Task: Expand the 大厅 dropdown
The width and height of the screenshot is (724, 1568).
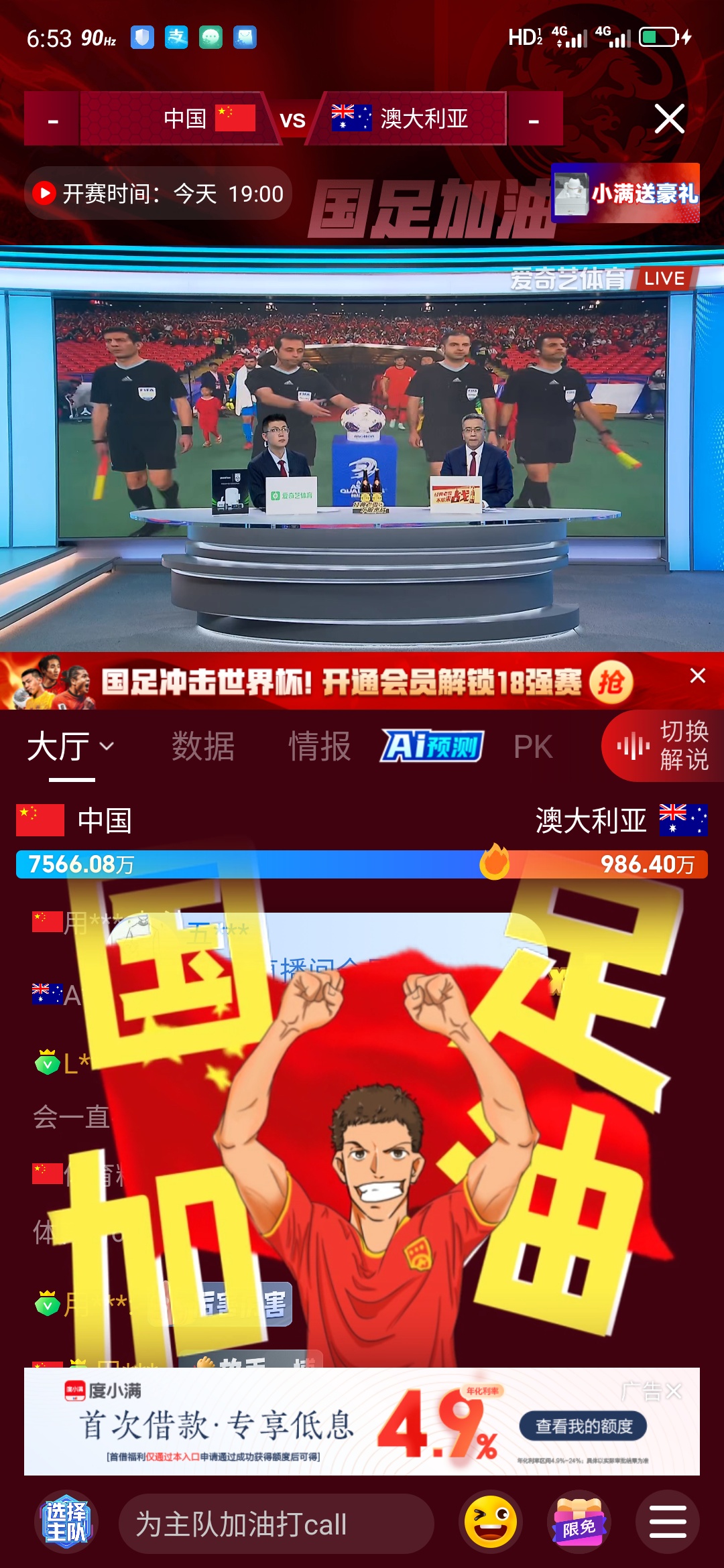Action: [x=71, y=746]
